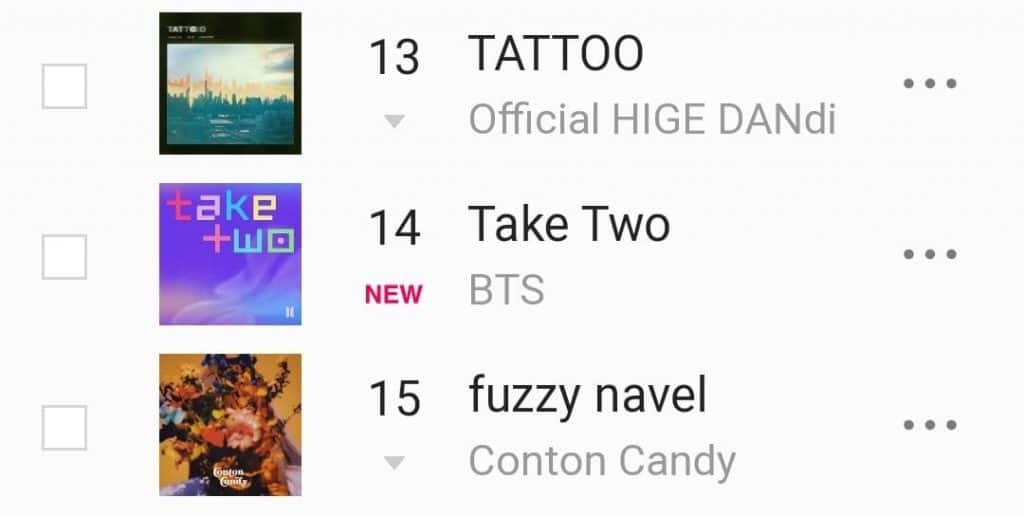Open the Take Two song by BTS
Image resolution: width=1024 pixels, height=516 pixels.
coord(569,225)
